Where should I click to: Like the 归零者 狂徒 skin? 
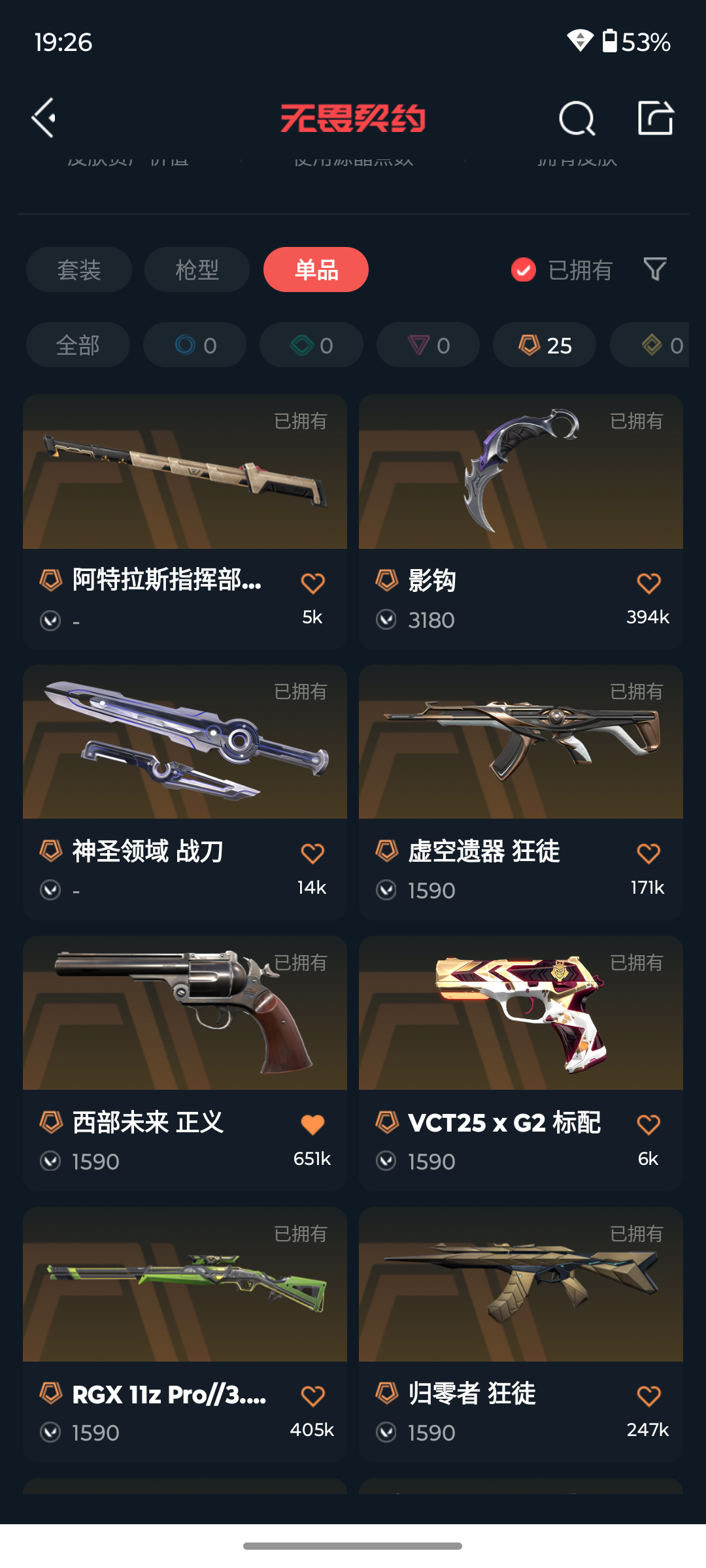648,1396
